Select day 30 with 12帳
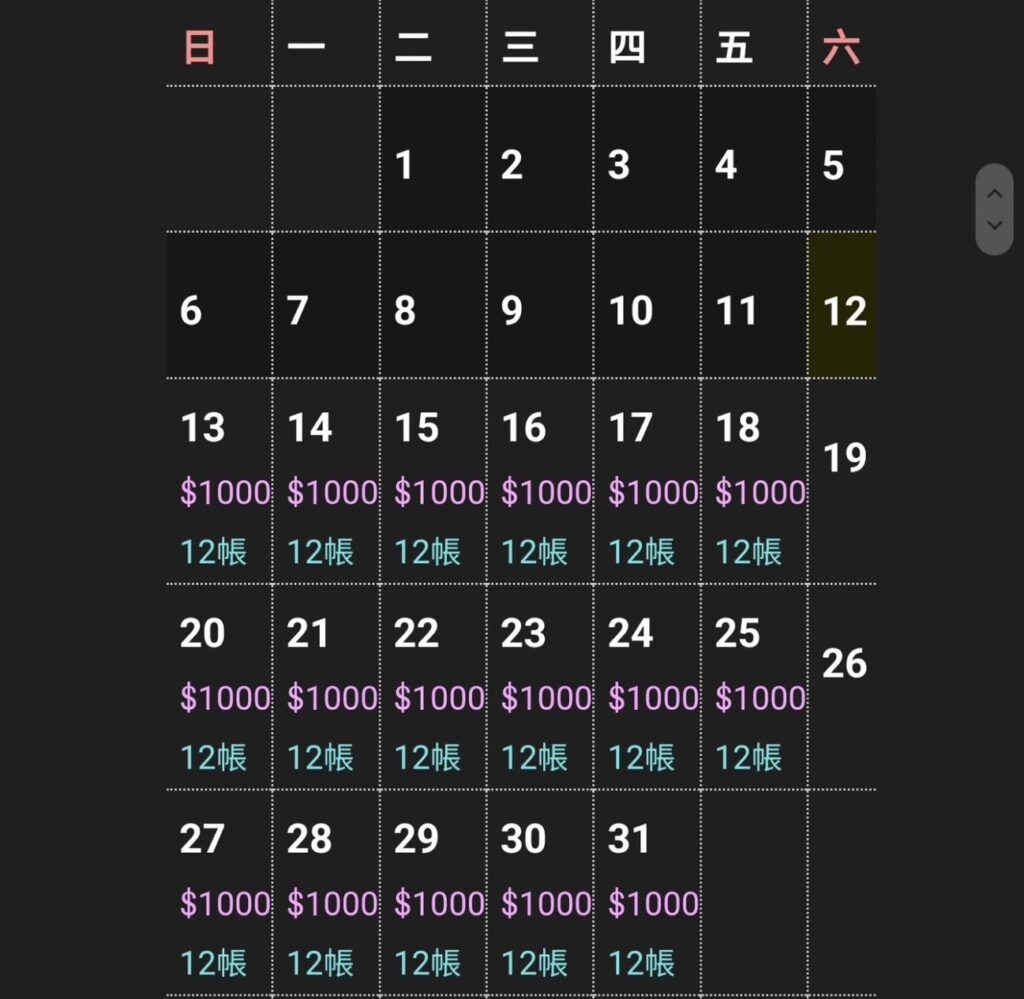 click(540, 893)
